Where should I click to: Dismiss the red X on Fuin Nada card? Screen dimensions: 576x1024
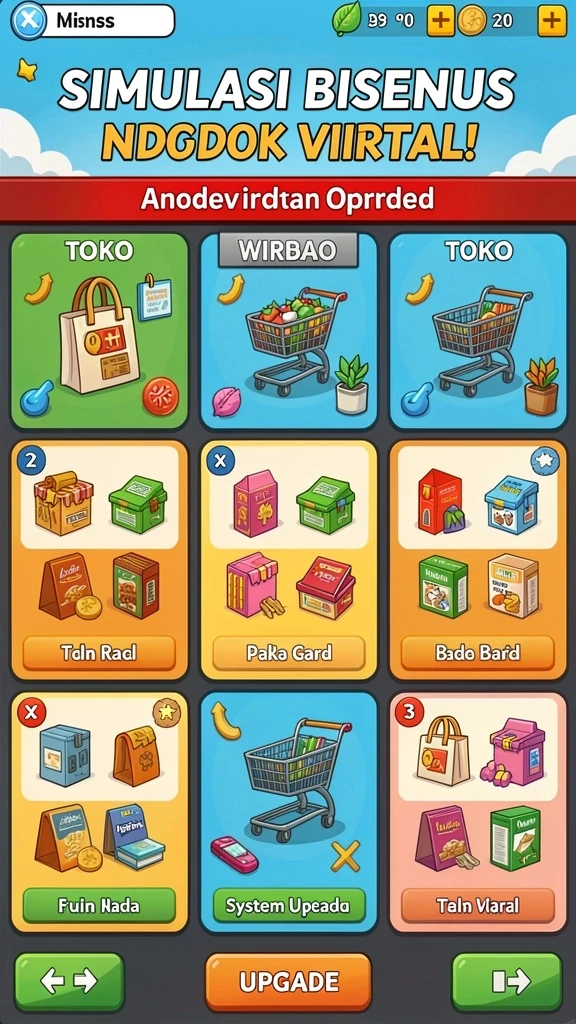point(31,712)
